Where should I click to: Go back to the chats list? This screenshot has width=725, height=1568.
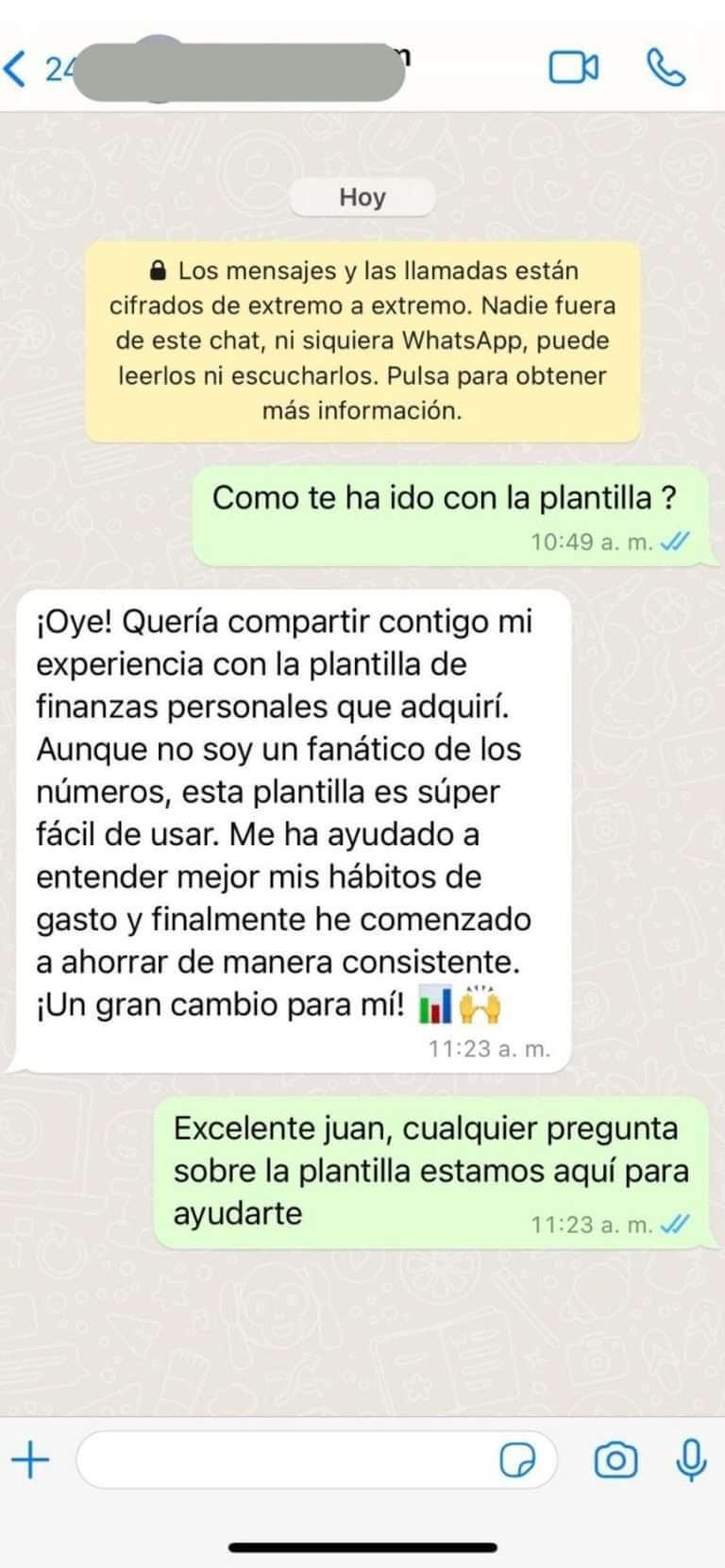click(17, 69)
